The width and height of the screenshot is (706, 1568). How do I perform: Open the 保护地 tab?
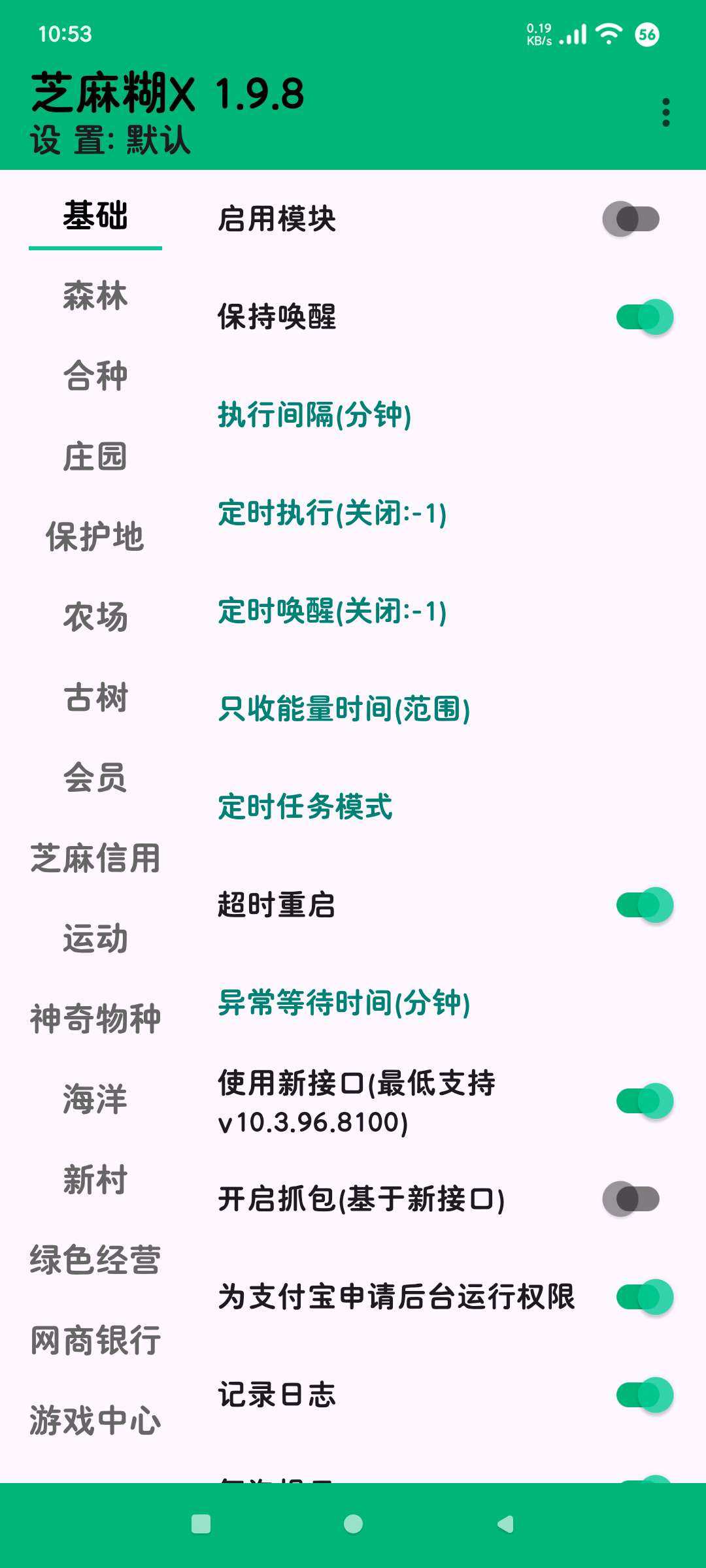tap(95, 536)
